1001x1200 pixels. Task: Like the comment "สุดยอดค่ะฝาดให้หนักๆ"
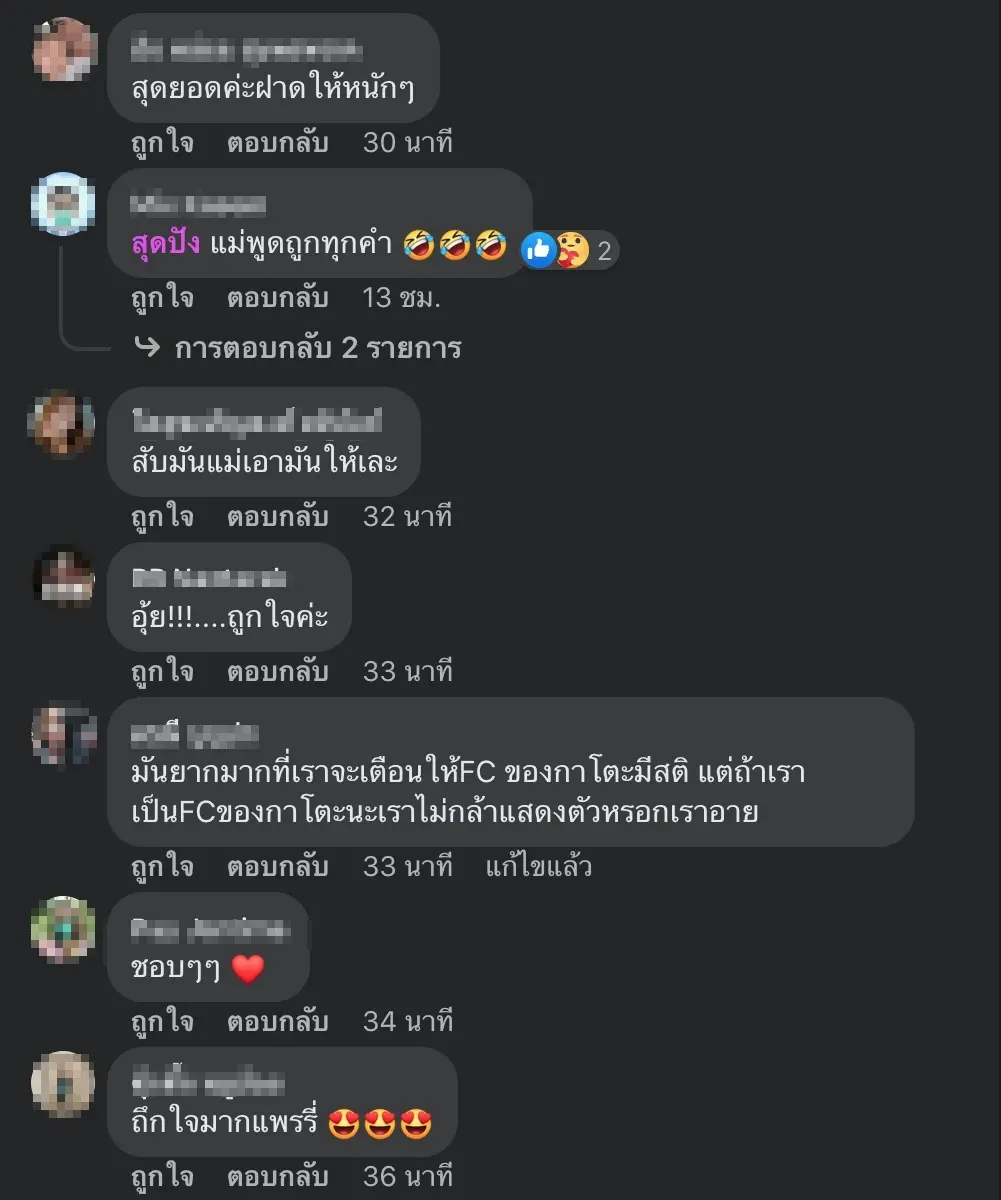pyautogui.click(x=162, y=142)
